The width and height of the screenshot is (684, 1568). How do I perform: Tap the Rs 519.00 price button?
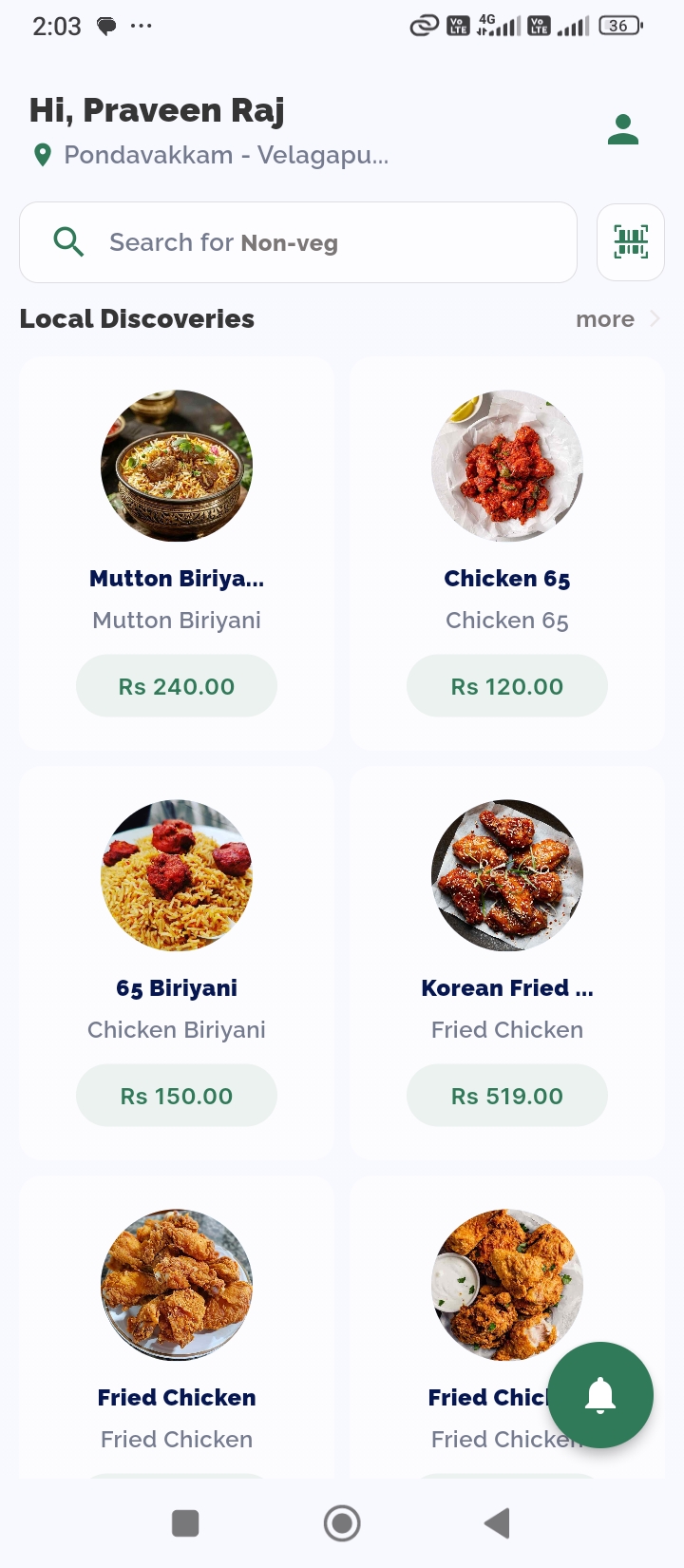(506, 1096)
